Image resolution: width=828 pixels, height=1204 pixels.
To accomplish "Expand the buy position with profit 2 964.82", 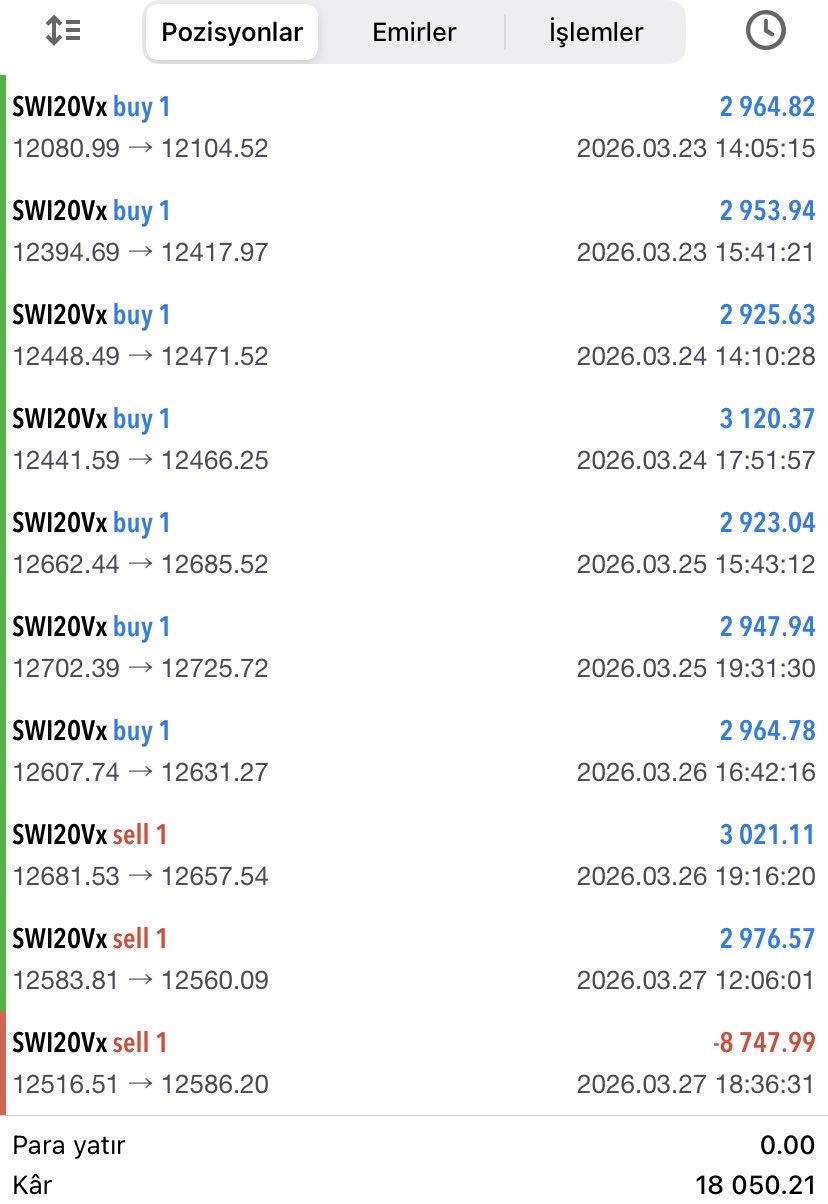I will [414, 127].
